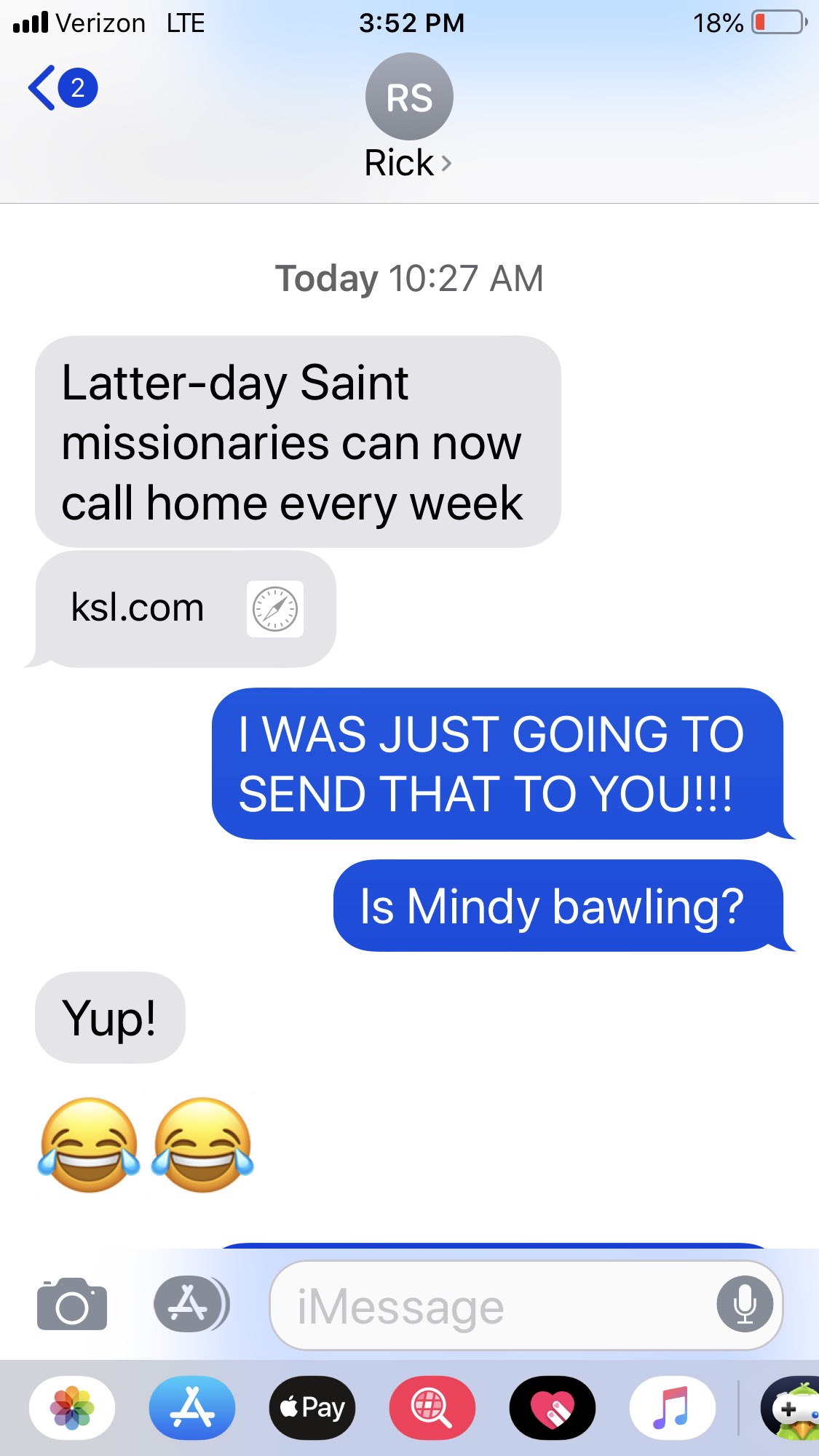Viewport: 819px width, 1456px height.
Task: Record an audio message with the microphone
Action: click(744, 1305)
